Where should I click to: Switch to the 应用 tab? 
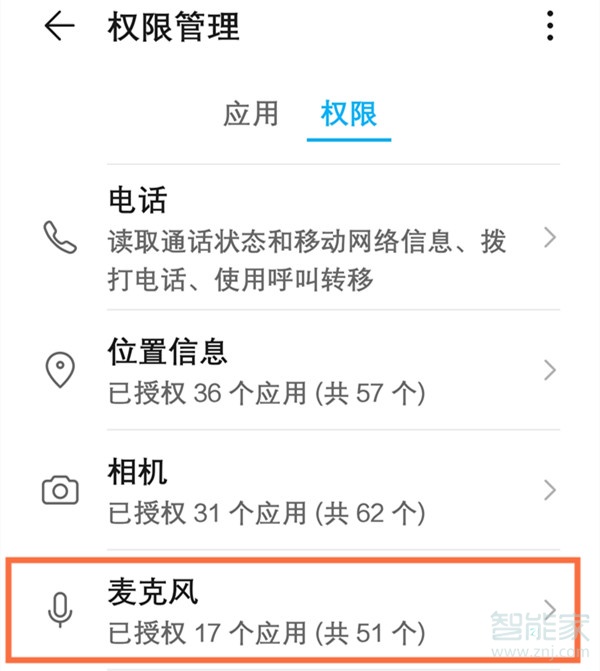point(250,114)
